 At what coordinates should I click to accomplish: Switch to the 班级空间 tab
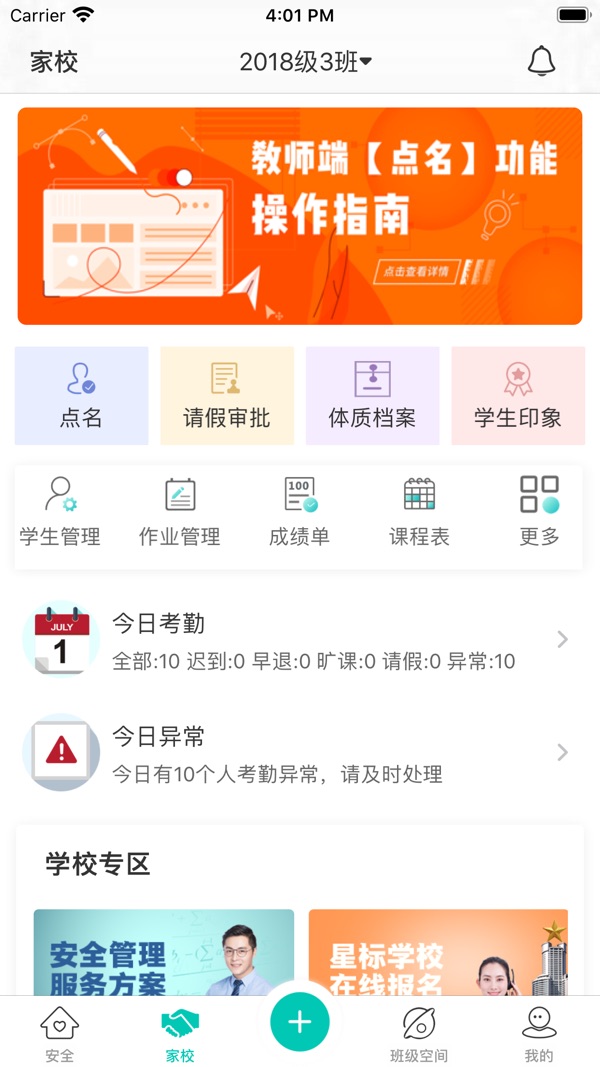pos(419,1034)
